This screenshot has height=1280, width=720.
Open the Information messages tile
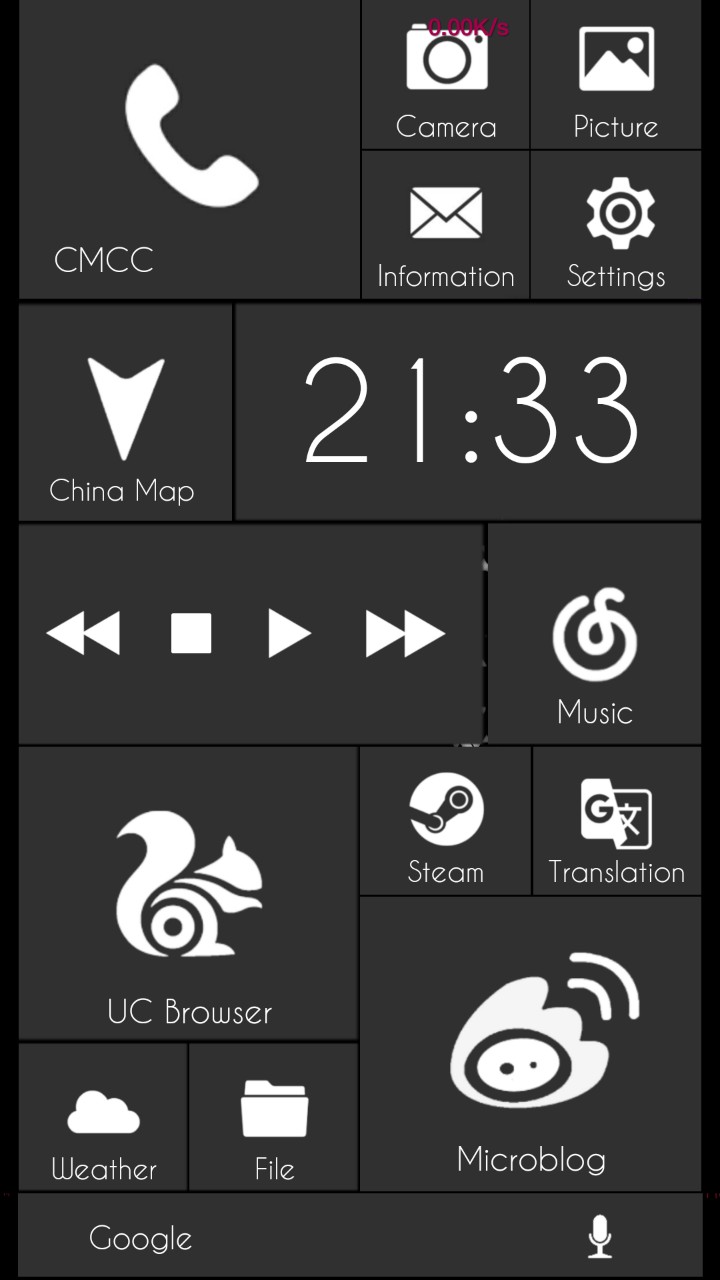[446, 226]
